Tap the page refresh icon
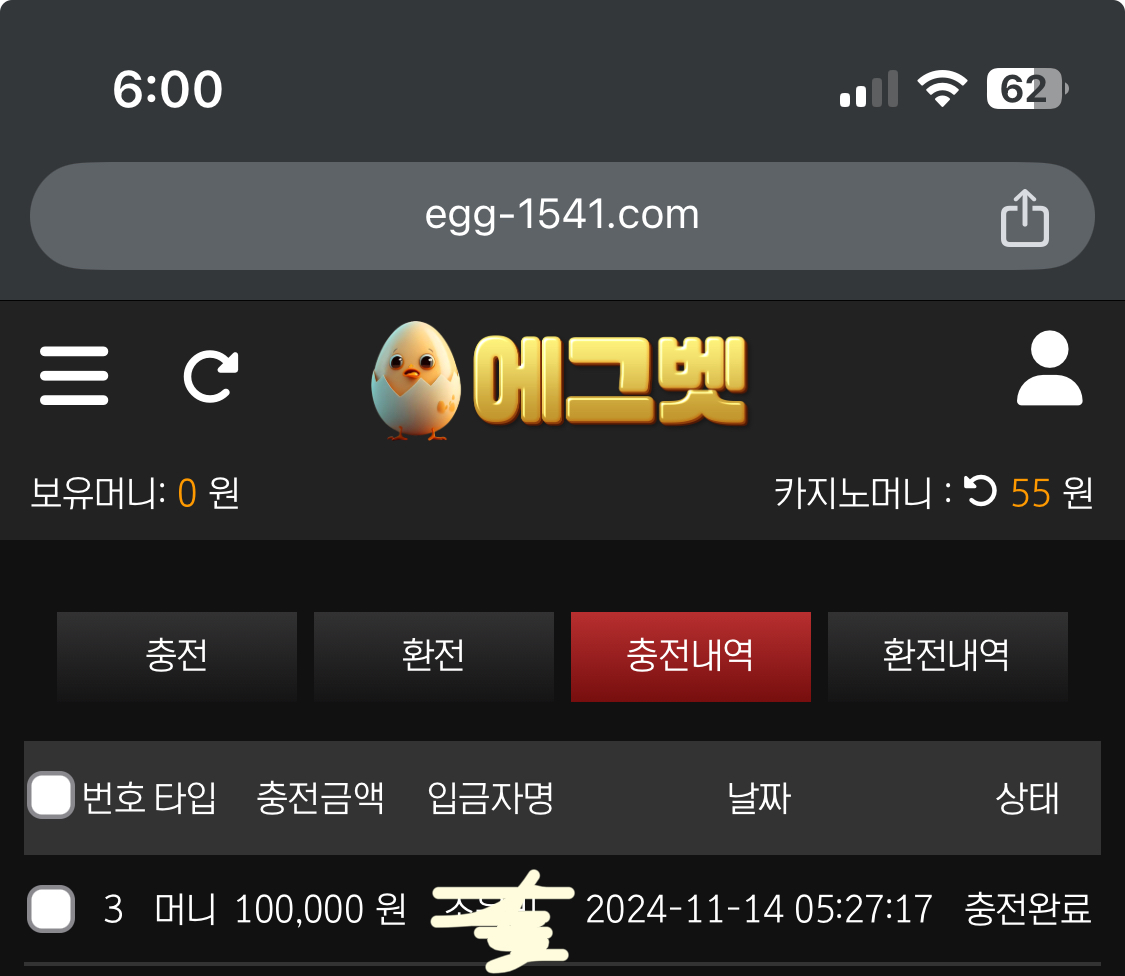 [211, 376]
